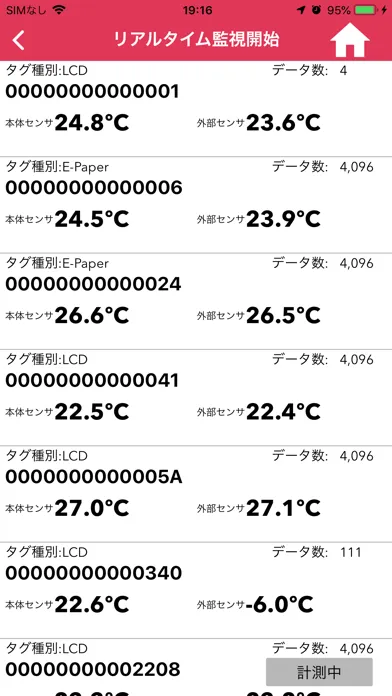Open the home icon in the header
392x696 pixels.
(350, 40)
